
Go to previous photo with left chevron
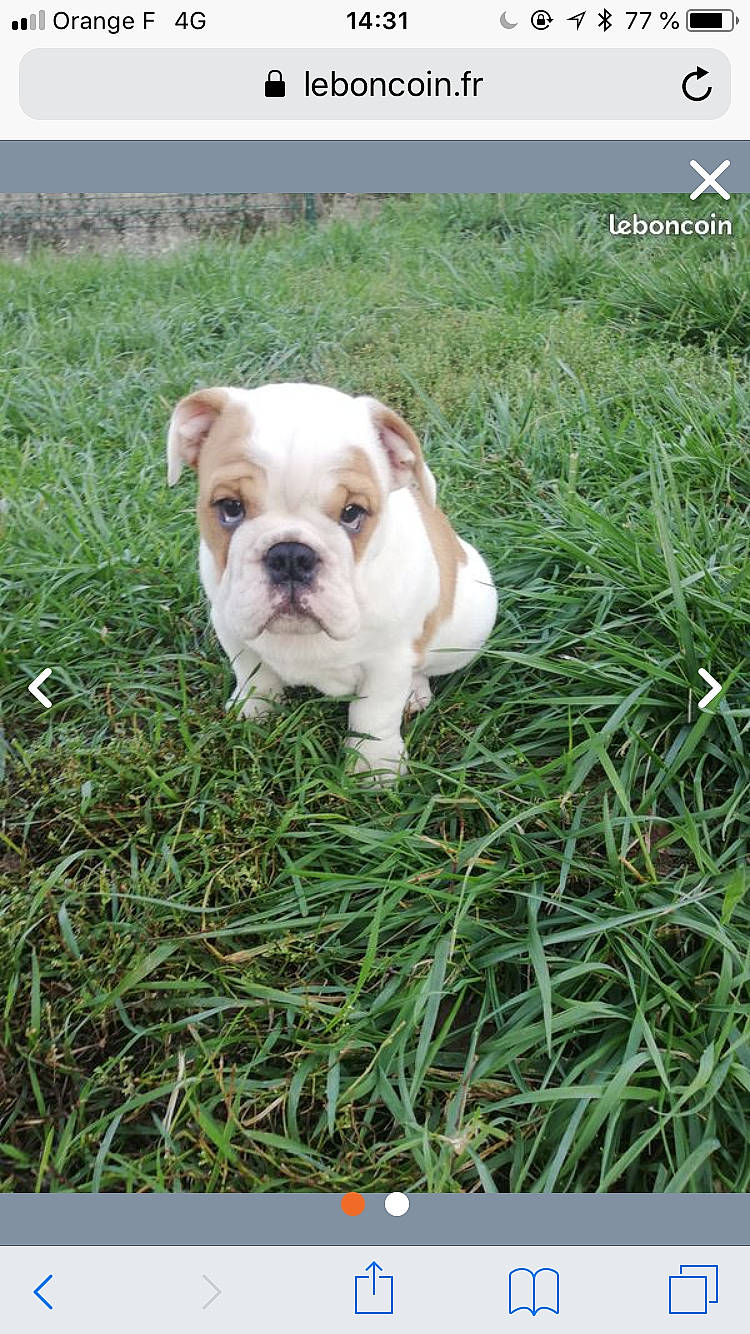[40, 688]
